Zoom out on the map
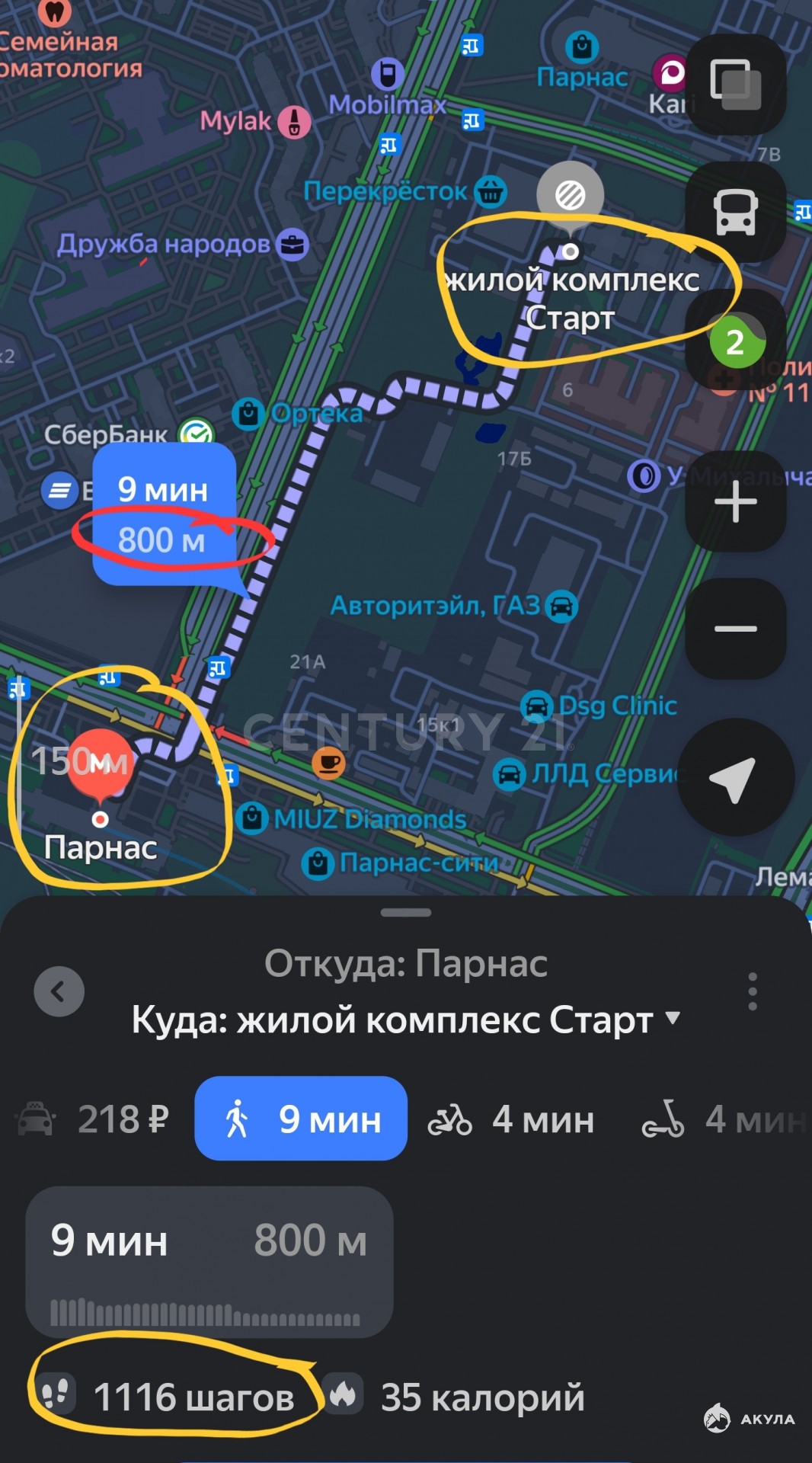Viewport: 812px width, 1463px height. pyautogui.click(x=735, y=629)
